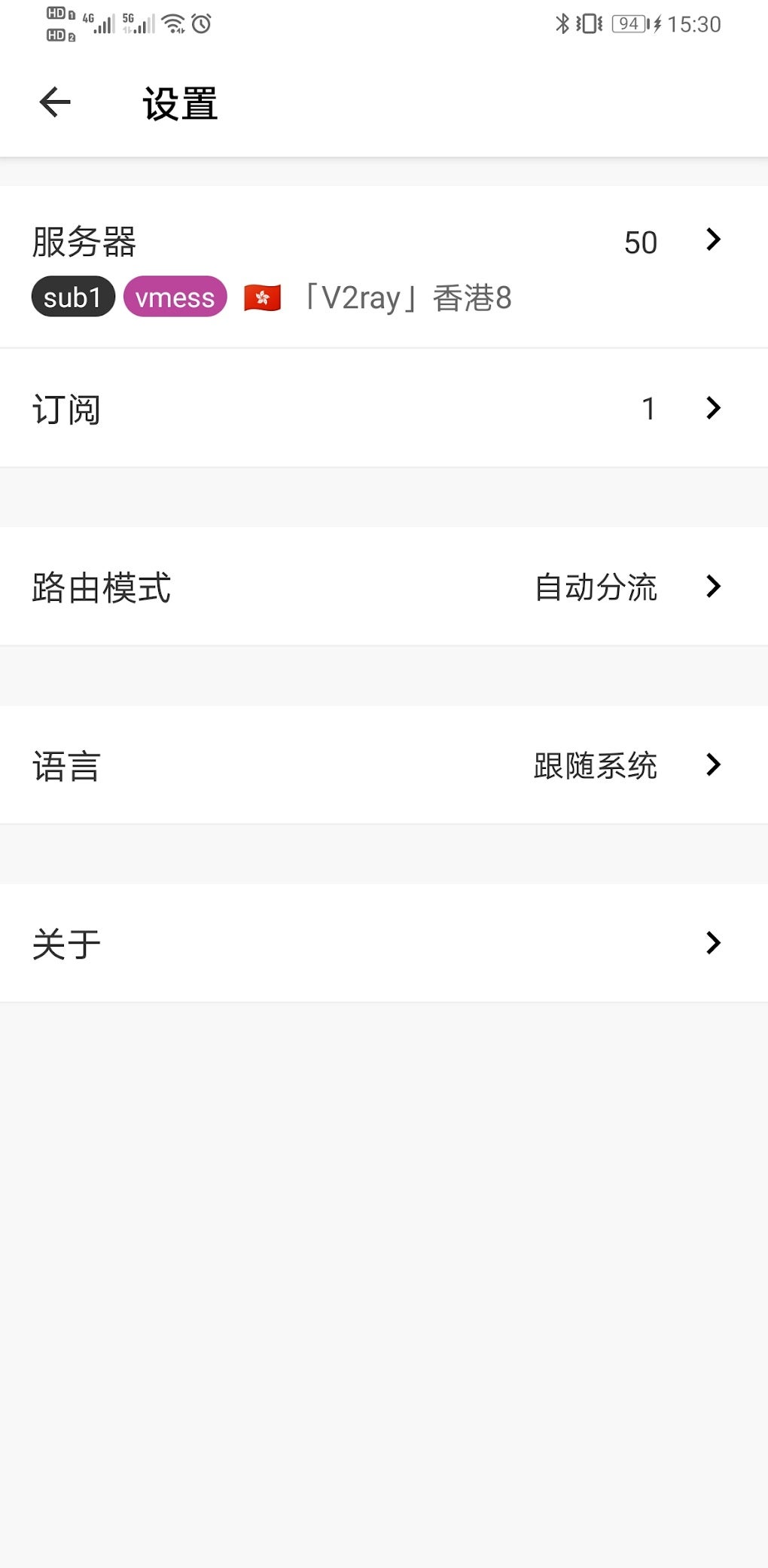
Task: Click the back arrow on 设置 screen
Action: [x=53, y=103]
